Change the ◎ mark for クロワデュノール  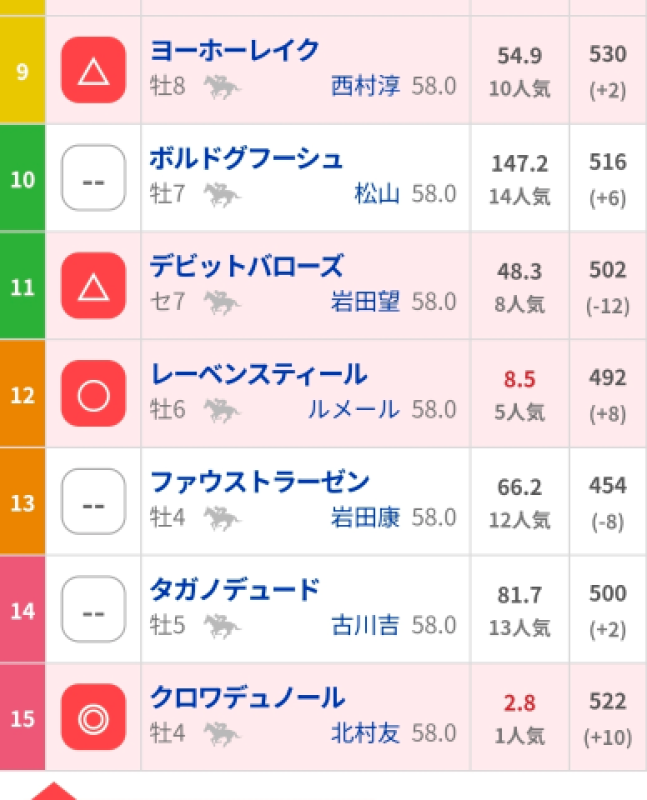tap(93, 718)
